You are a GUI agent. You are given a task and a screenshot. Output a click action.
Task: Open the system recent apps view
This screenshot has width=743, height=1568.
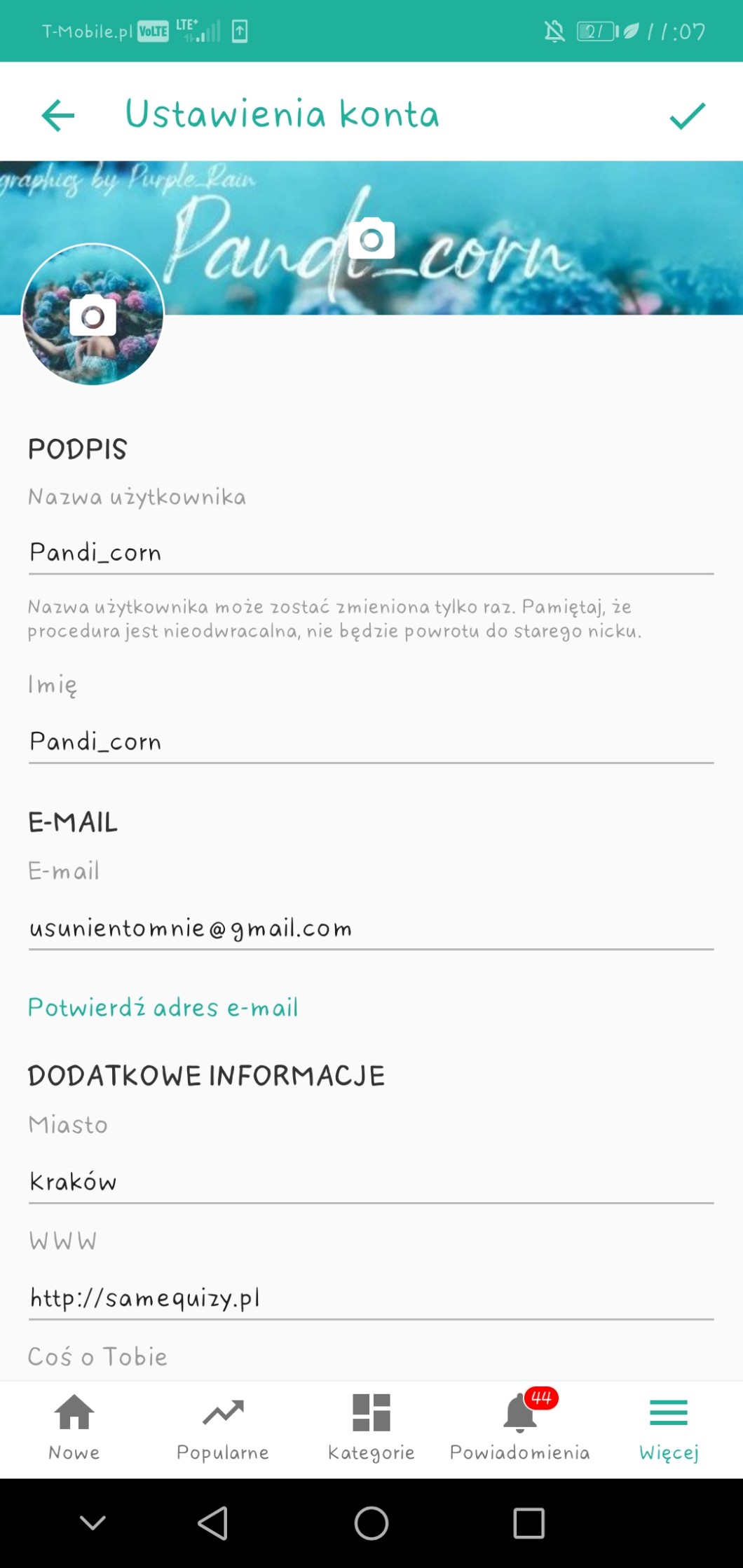click(529, 1523)
